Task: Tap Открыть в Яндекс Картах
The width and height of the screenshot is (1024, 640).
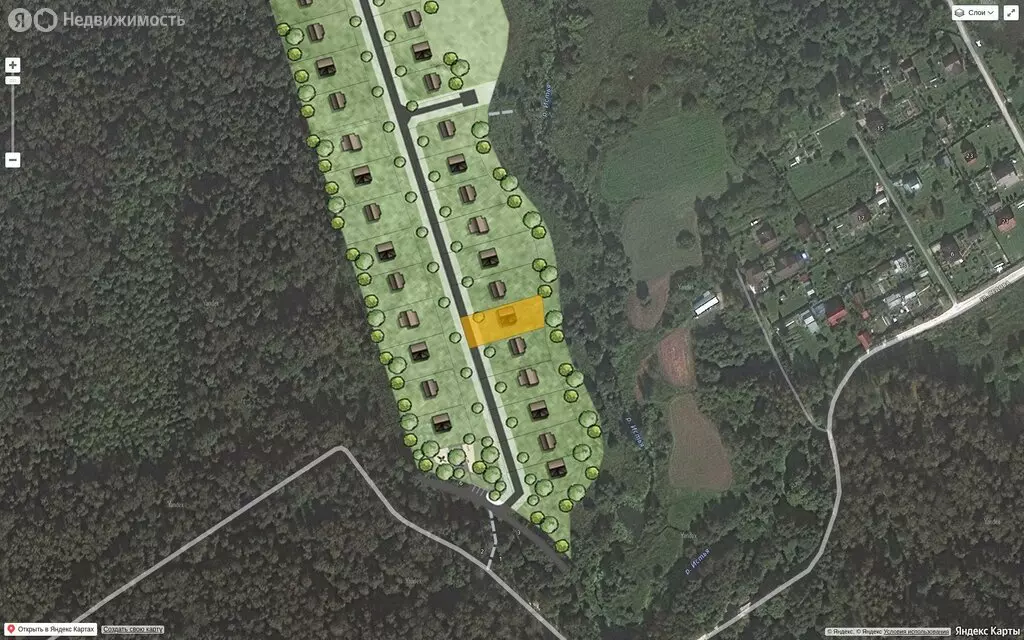Action: tap(50, 630)
